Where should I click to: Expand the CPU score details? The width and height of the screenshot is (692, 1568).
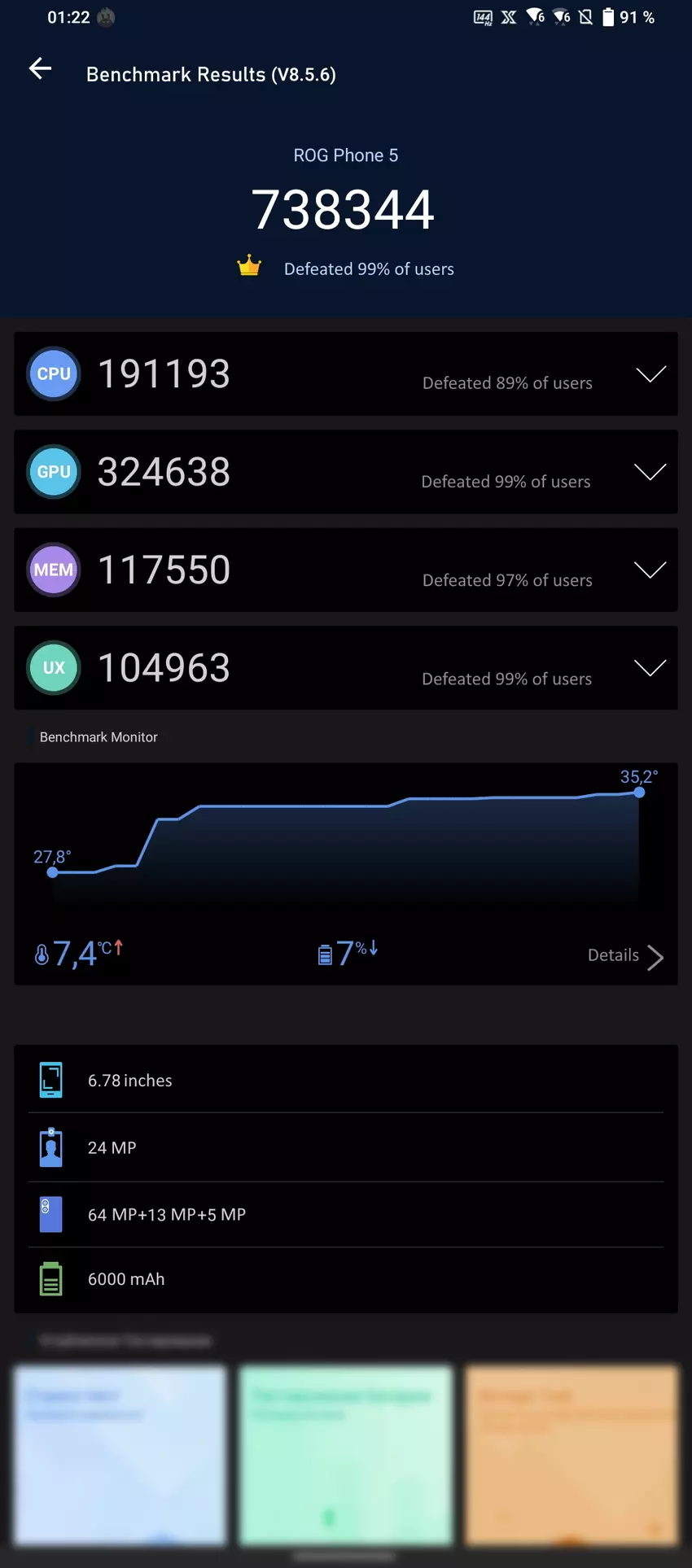[x=650, y=374]
